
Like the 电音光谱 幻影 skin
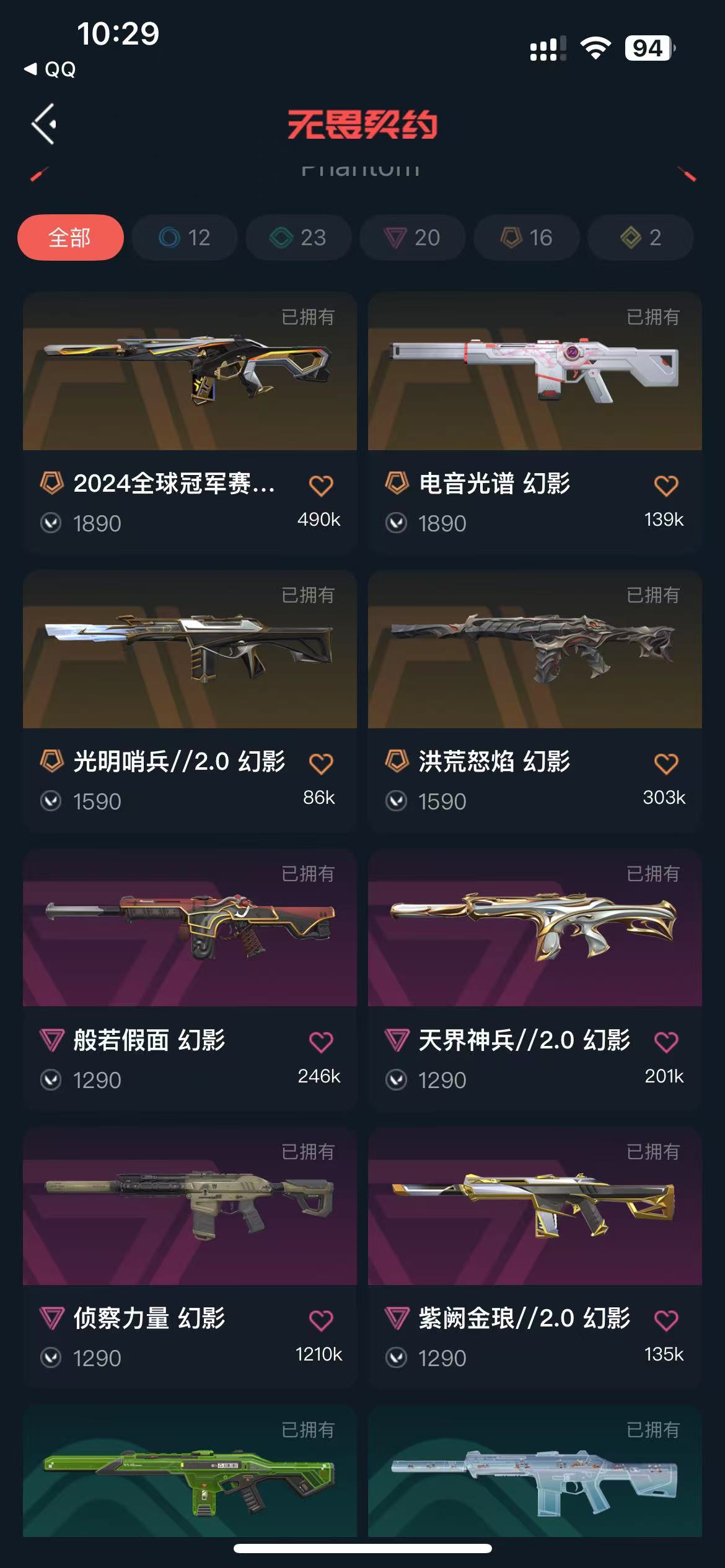click(666, 486)
